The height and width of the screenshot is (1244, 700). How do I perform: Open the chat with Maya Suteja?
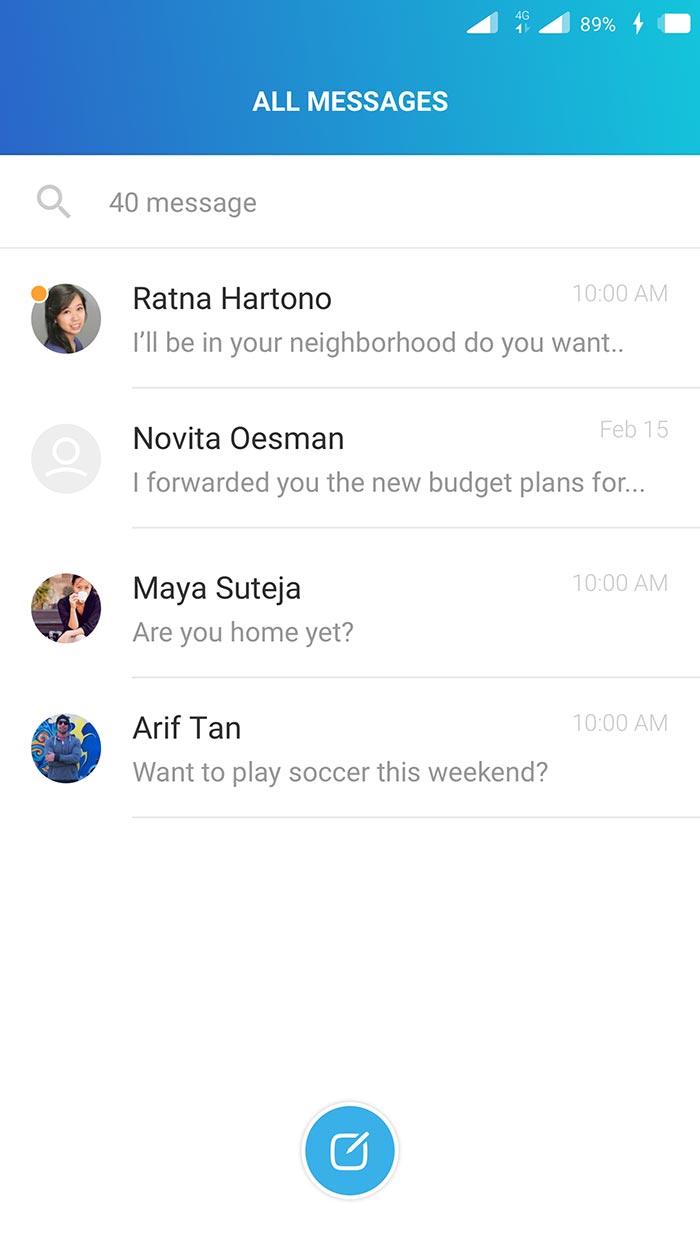point(378,608)
